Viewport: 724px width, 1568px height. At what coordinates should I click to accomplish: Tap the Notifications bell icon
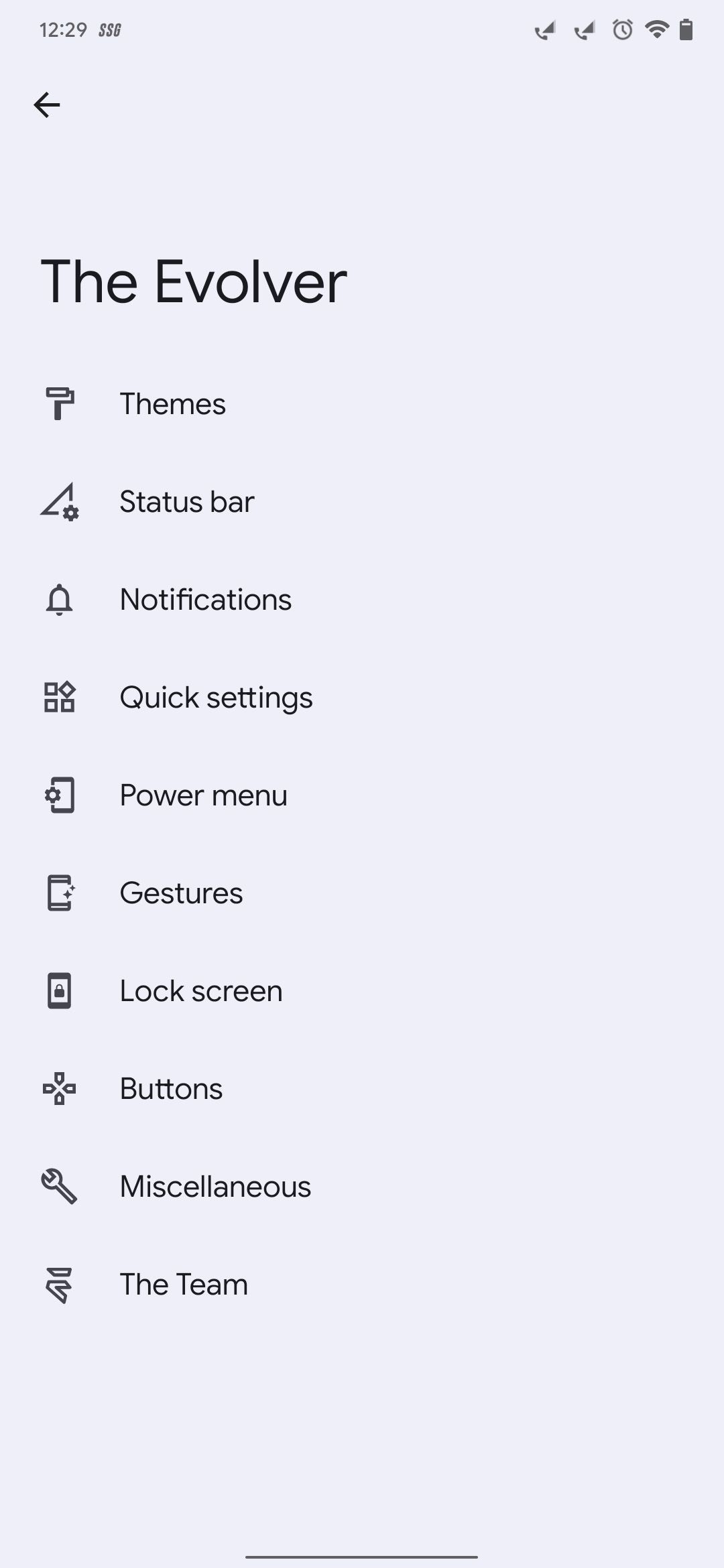click(x=60, y=599)
